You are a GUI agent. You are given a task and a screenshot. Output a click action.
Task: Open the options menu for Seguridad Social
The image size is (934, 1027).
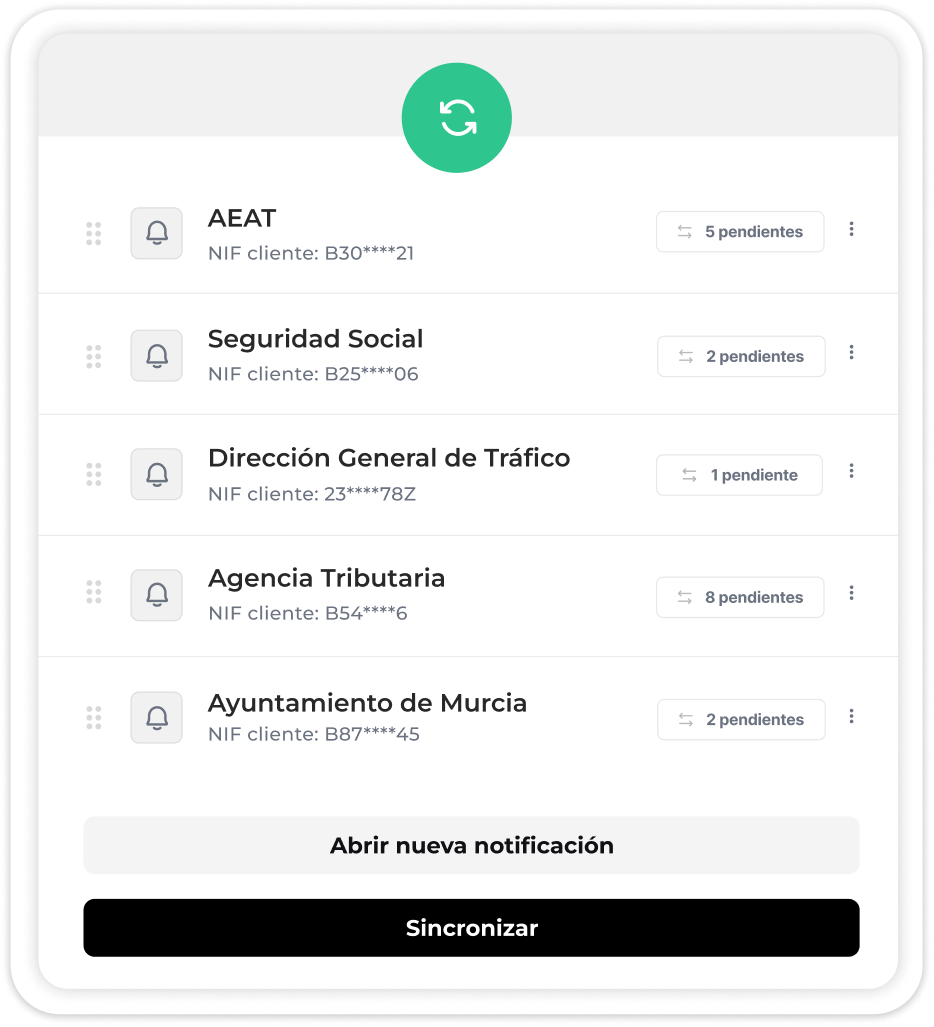[851, 352]
